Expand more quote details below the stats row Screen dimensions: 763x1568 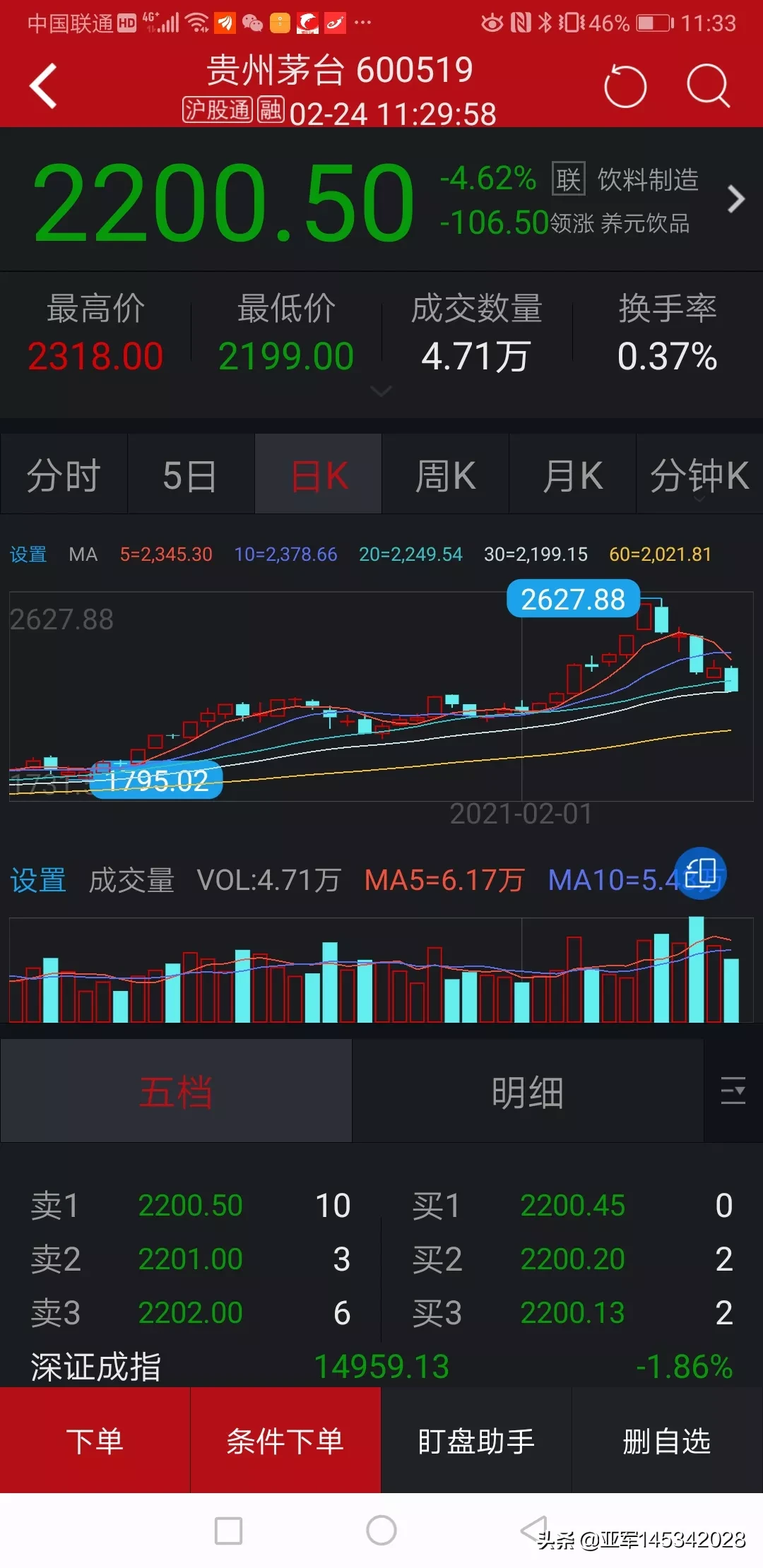(x=381, y=391)
